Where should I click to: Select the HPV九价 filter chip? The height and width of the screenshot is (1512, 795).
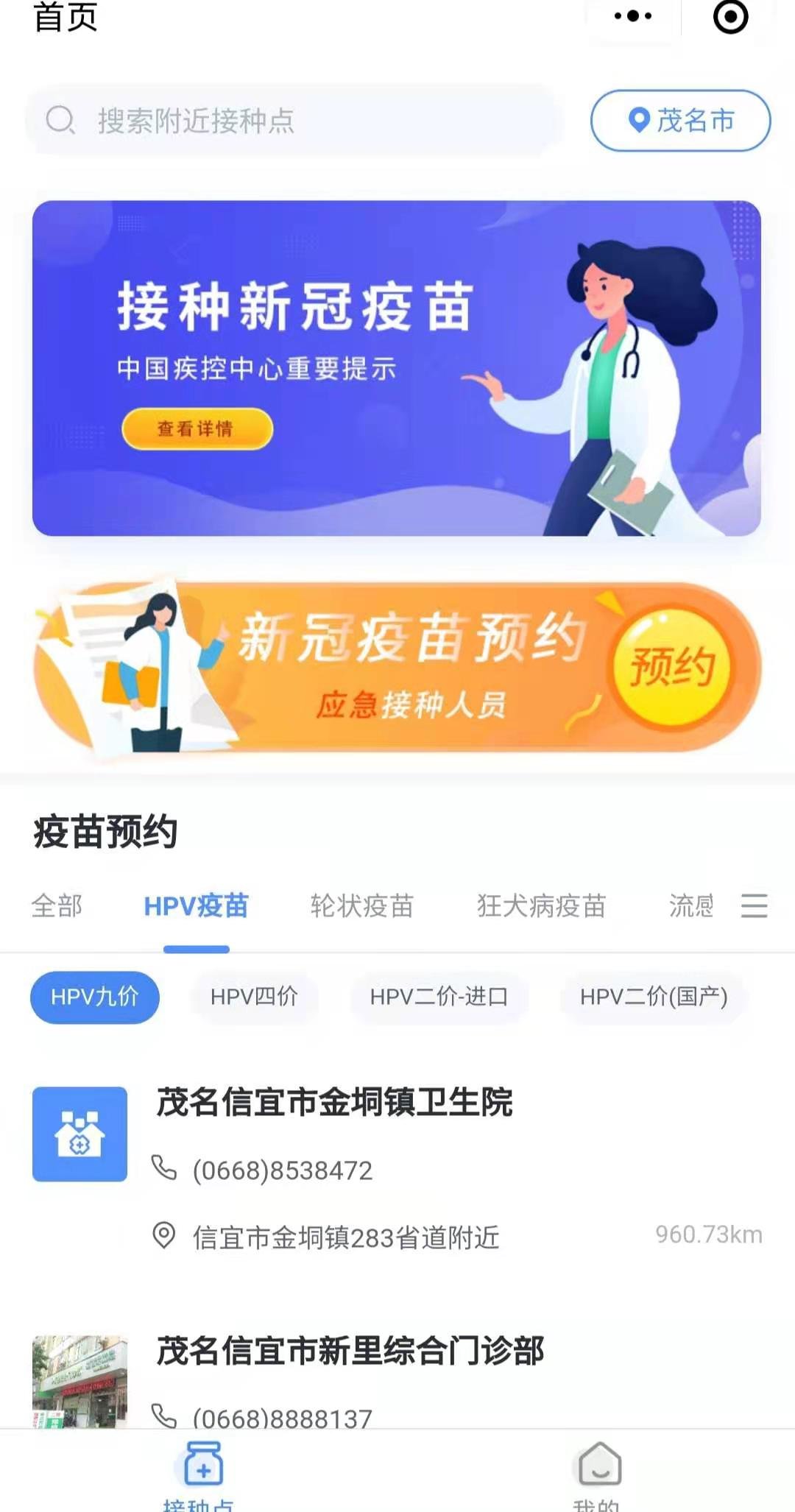point(95,997)
